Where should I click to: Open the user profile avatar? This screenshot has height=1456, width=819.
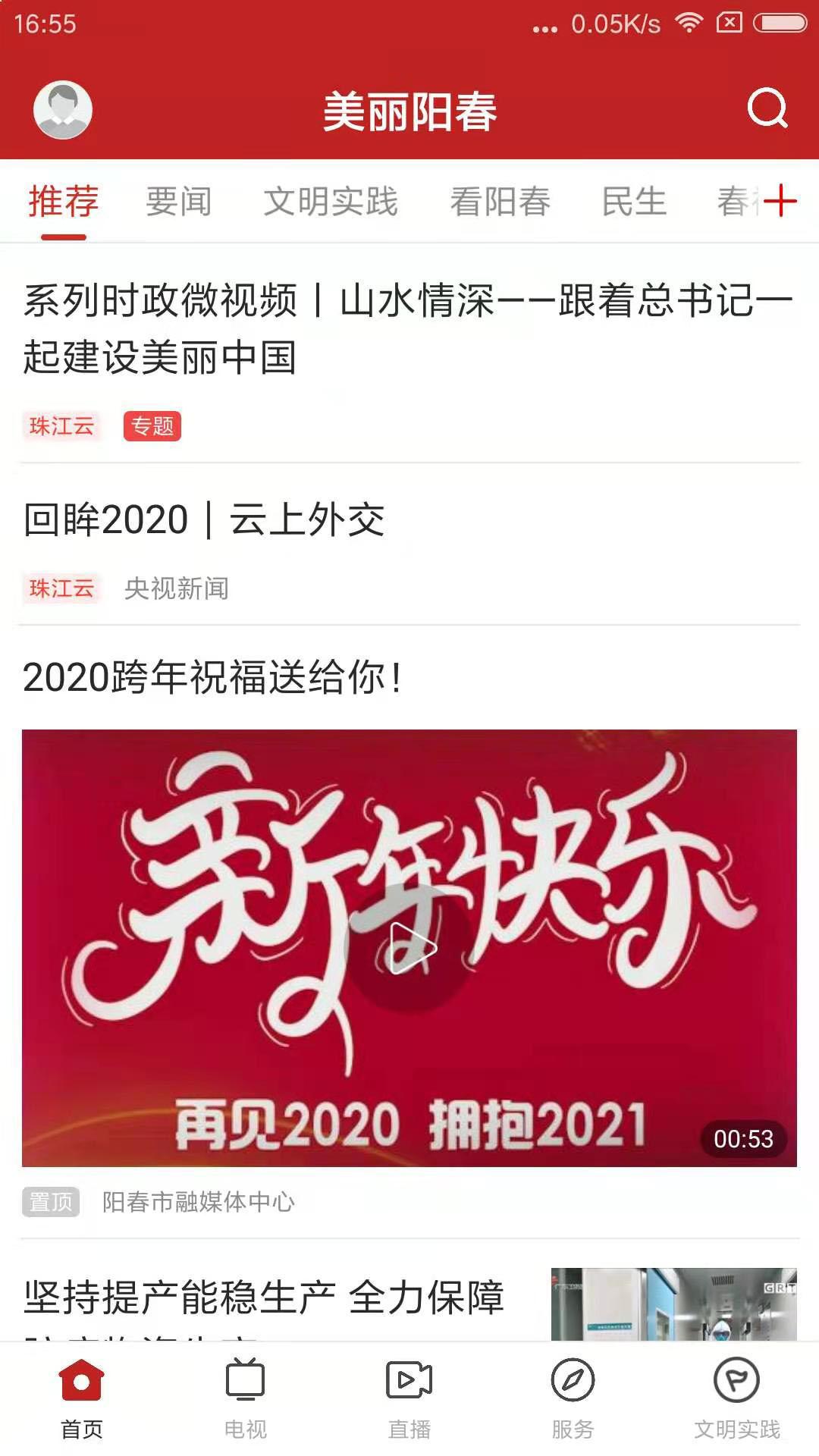click(x=61, y=111)
